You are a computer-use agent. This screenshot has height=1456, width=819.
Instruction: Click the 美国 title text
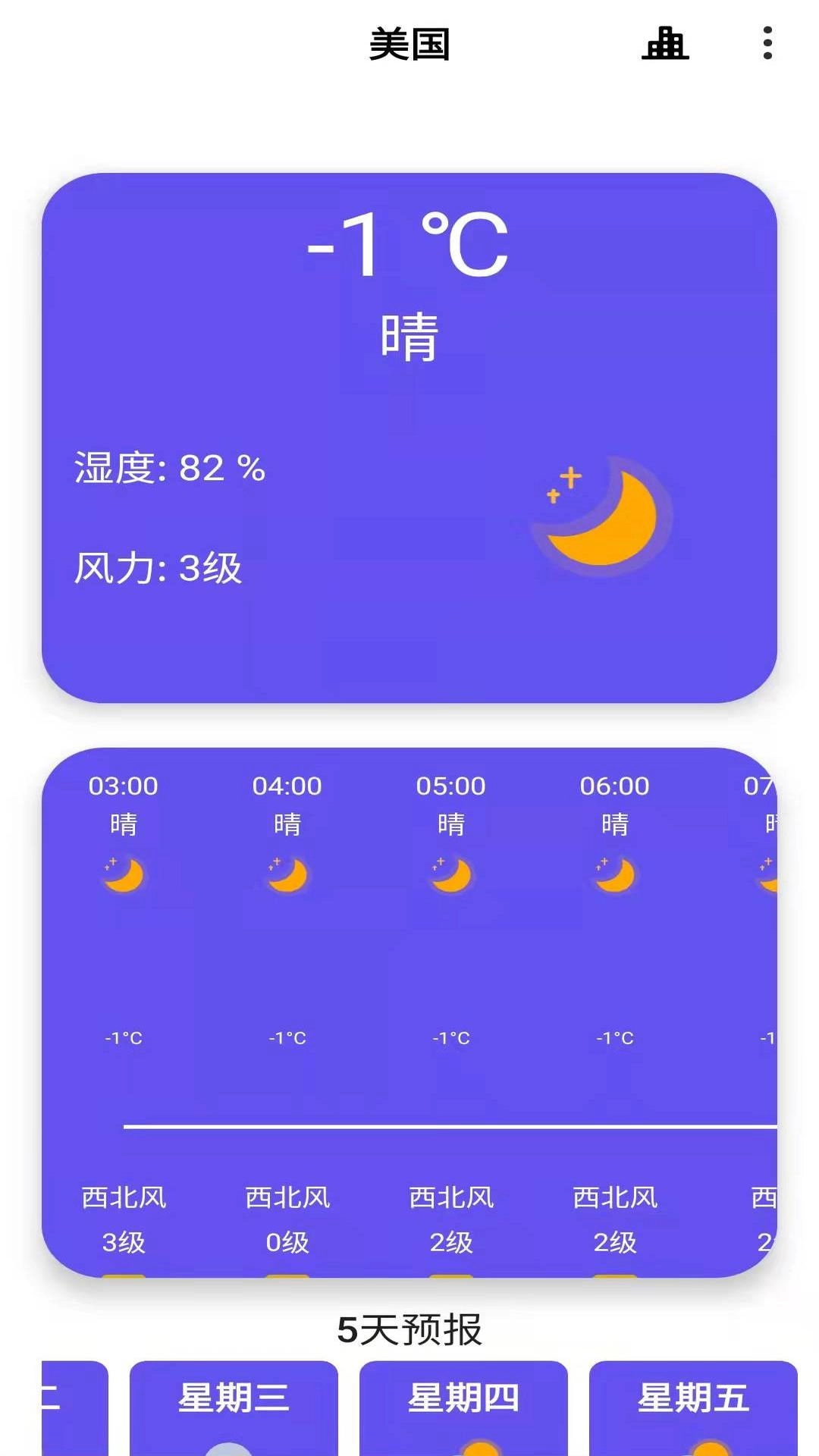click(408, 44)
